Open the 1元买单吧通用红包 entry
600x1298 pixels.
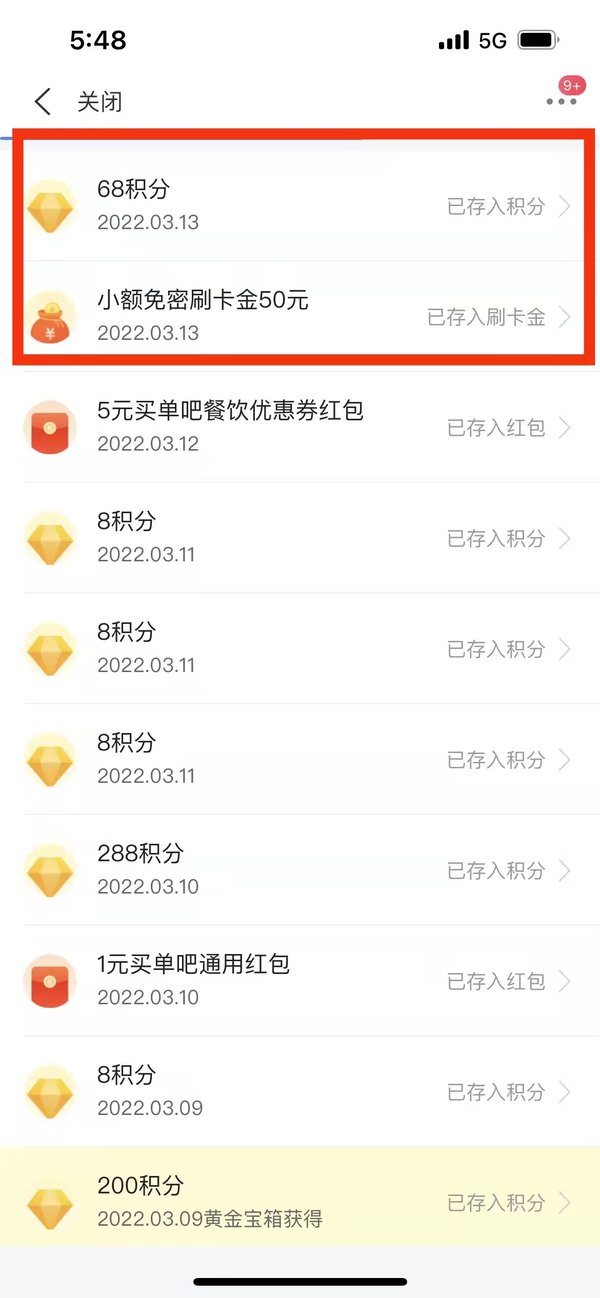pos(300,981)
